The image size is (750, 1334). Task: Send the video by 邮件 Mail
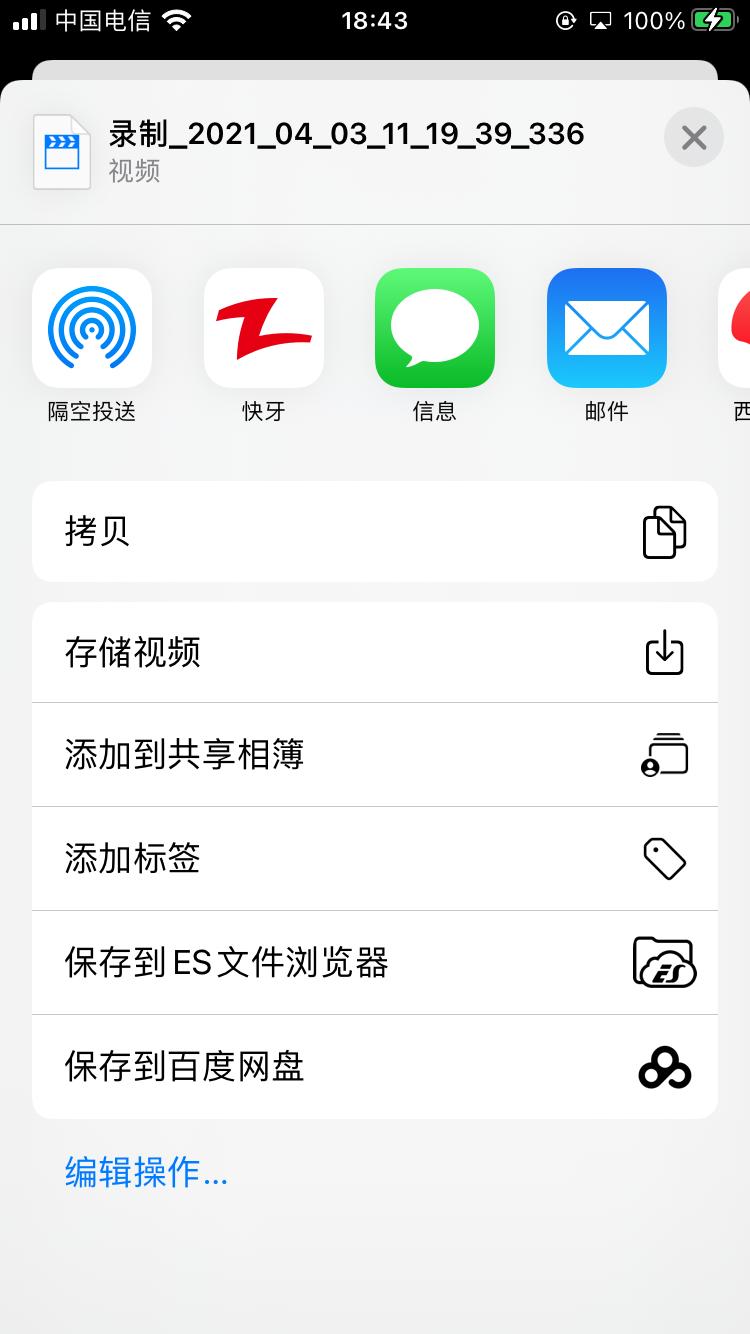[606, 328]
